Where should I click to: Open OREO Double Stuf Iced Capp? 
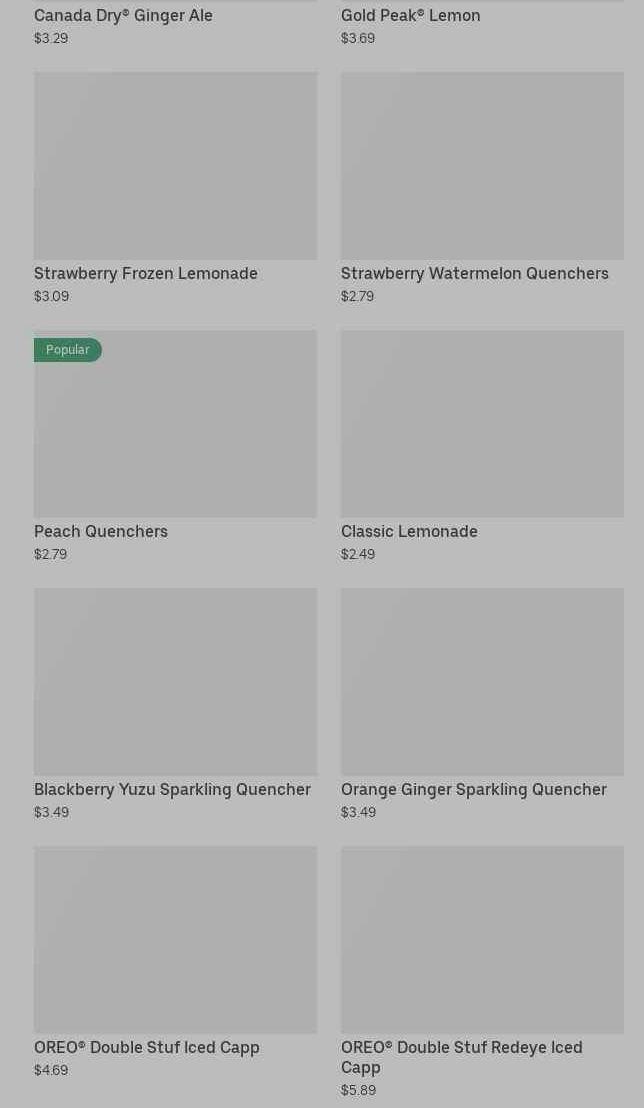[x=175, y=940]
